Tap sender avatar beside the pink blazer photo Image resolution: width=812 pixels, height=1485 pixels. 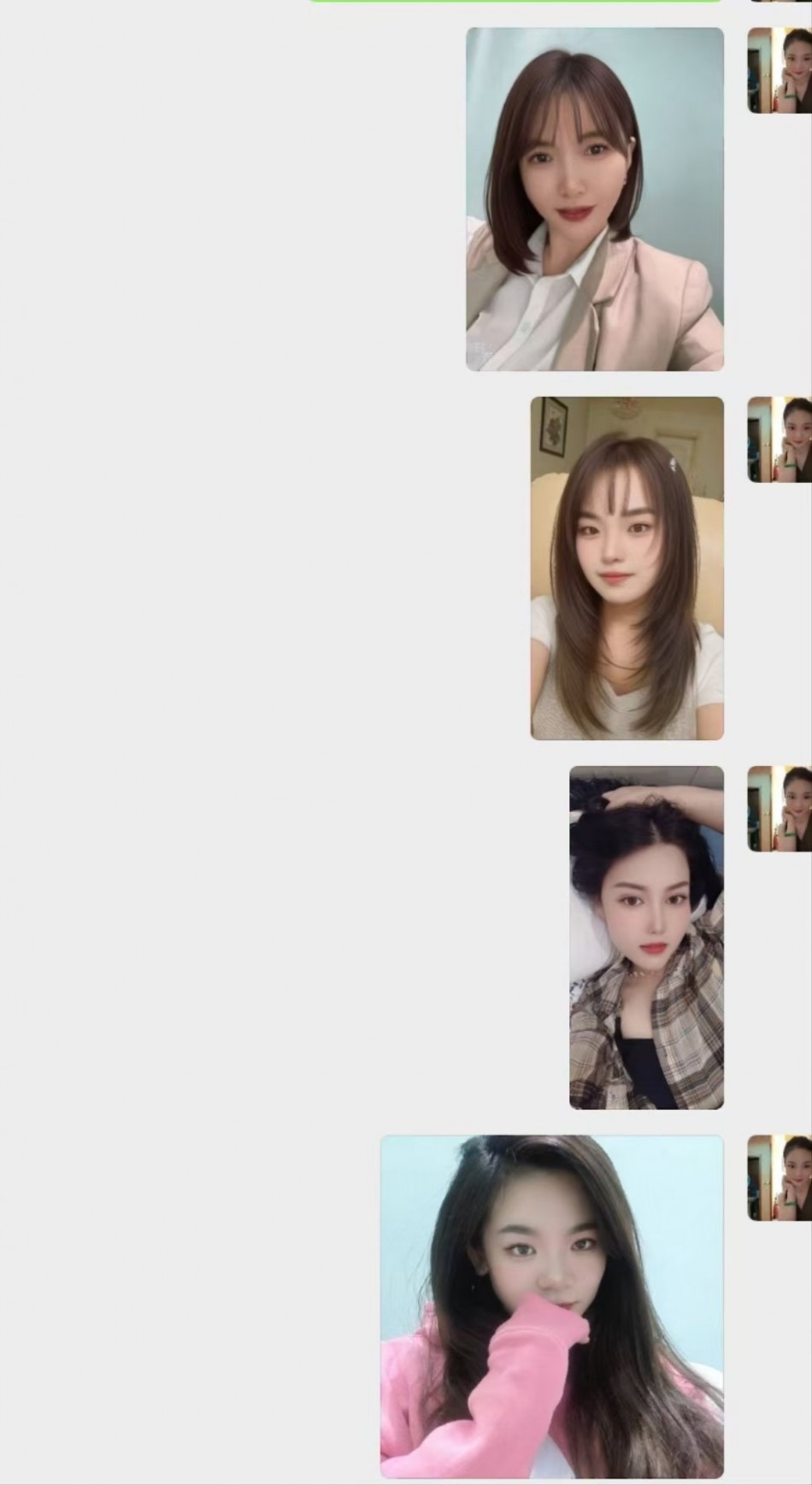click(x=779, y=71)
